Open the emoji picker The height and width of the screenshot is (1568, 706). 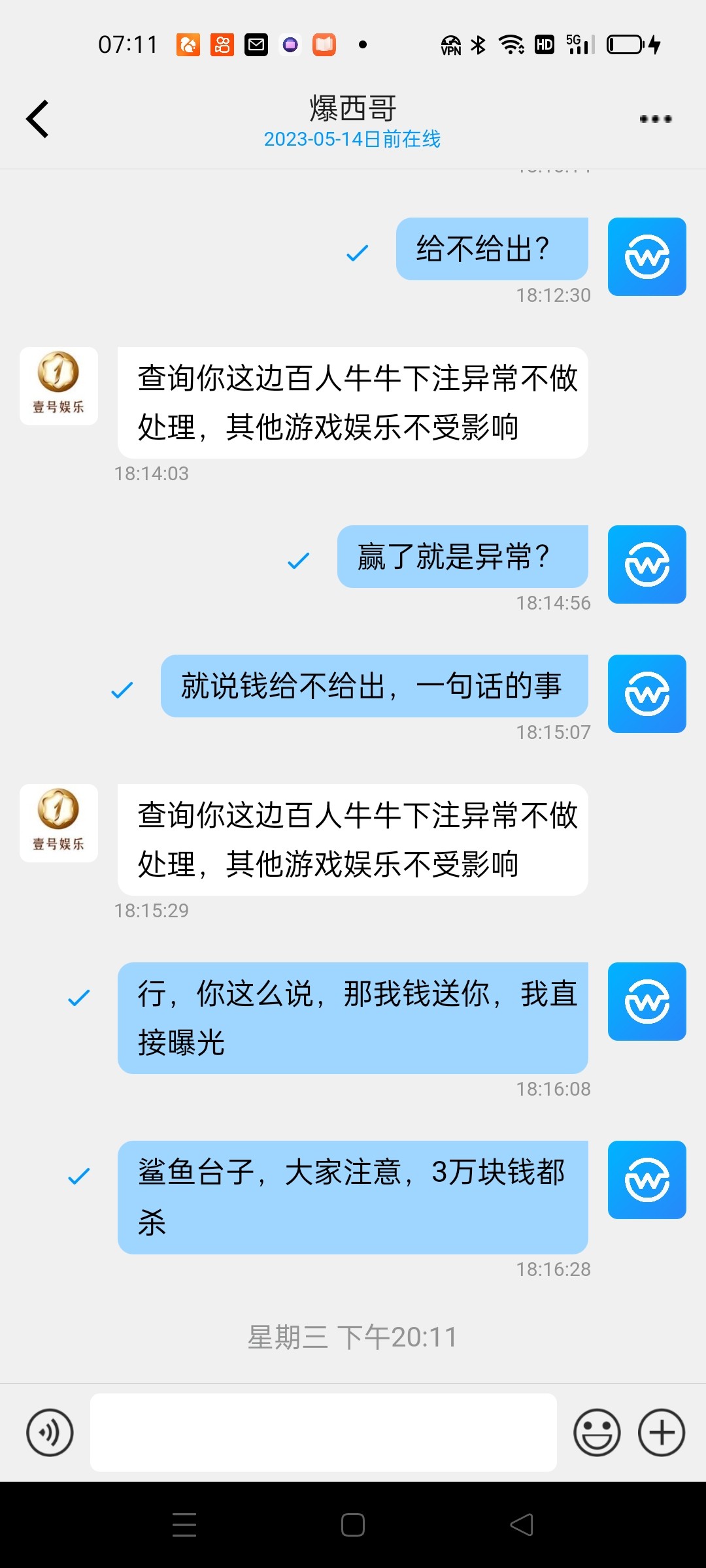click(596, 1433)
